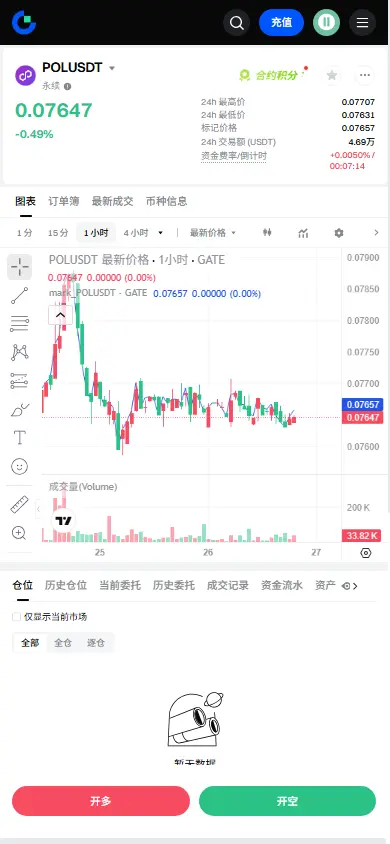Viewport: 390px width, 844px height.
Task: Select the 15分 chart interval
Action: [58, 233]
